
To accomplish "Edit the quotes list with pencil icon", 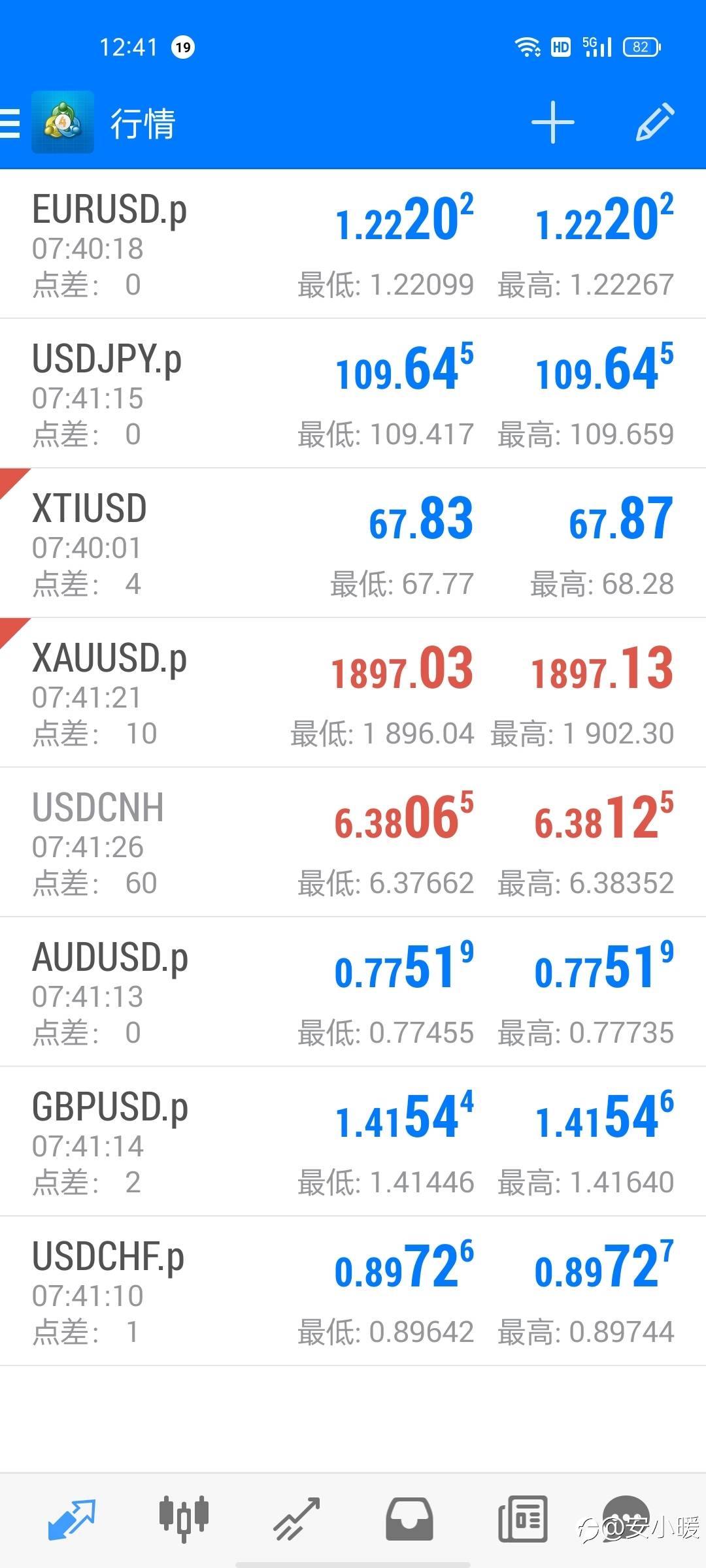I will click(654, 122).
